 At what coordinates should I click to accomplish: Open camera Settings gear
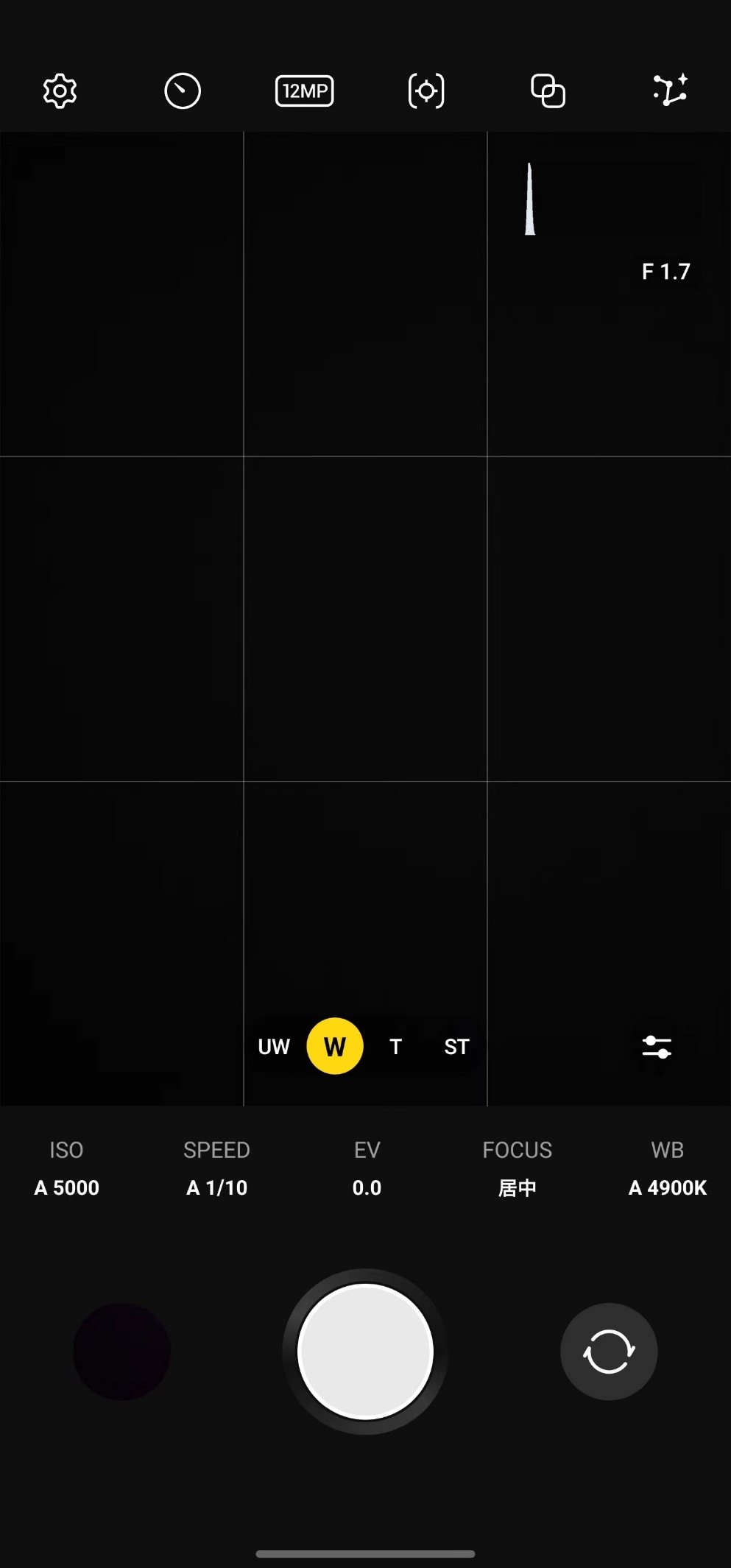(x=59, y=90)
